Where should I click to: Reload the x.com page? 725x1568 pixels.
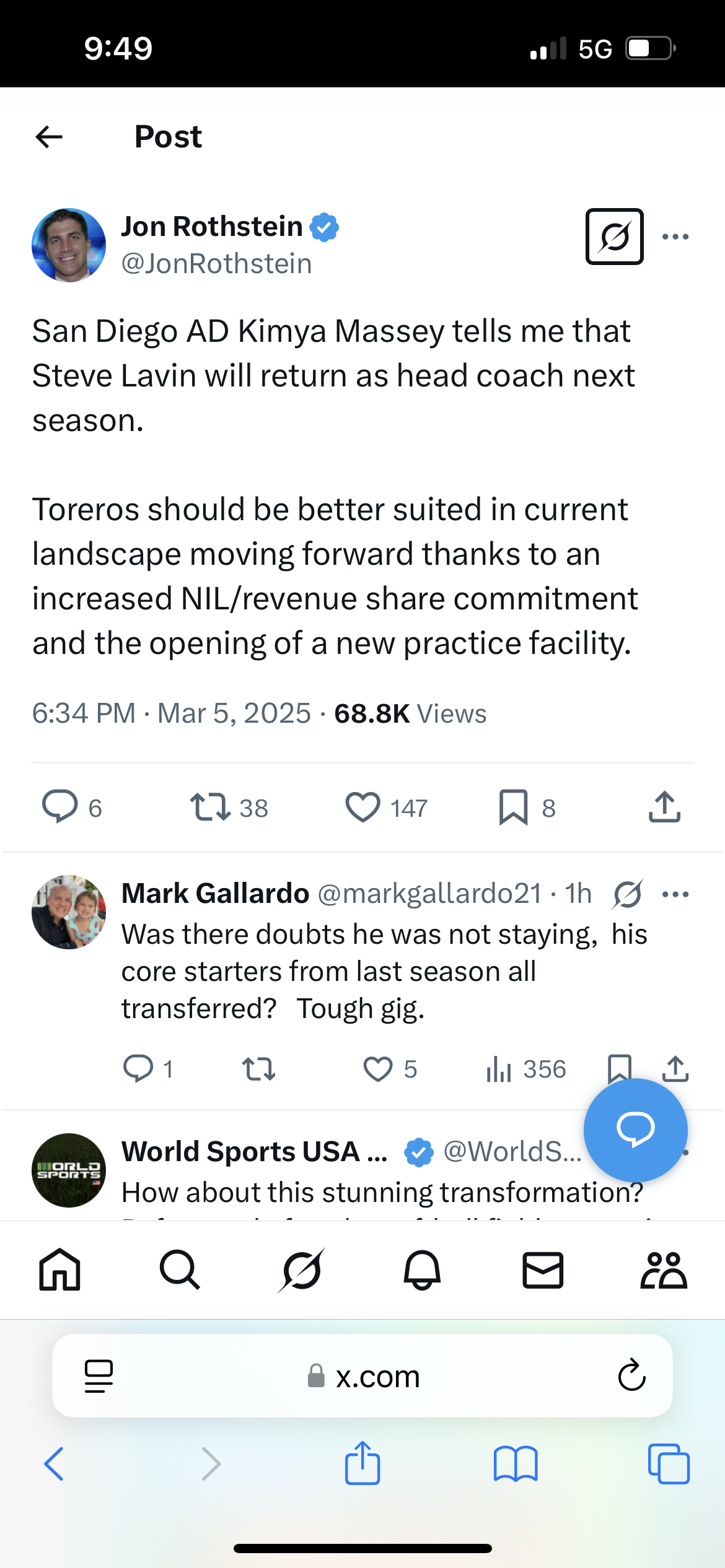point(631,1376)
